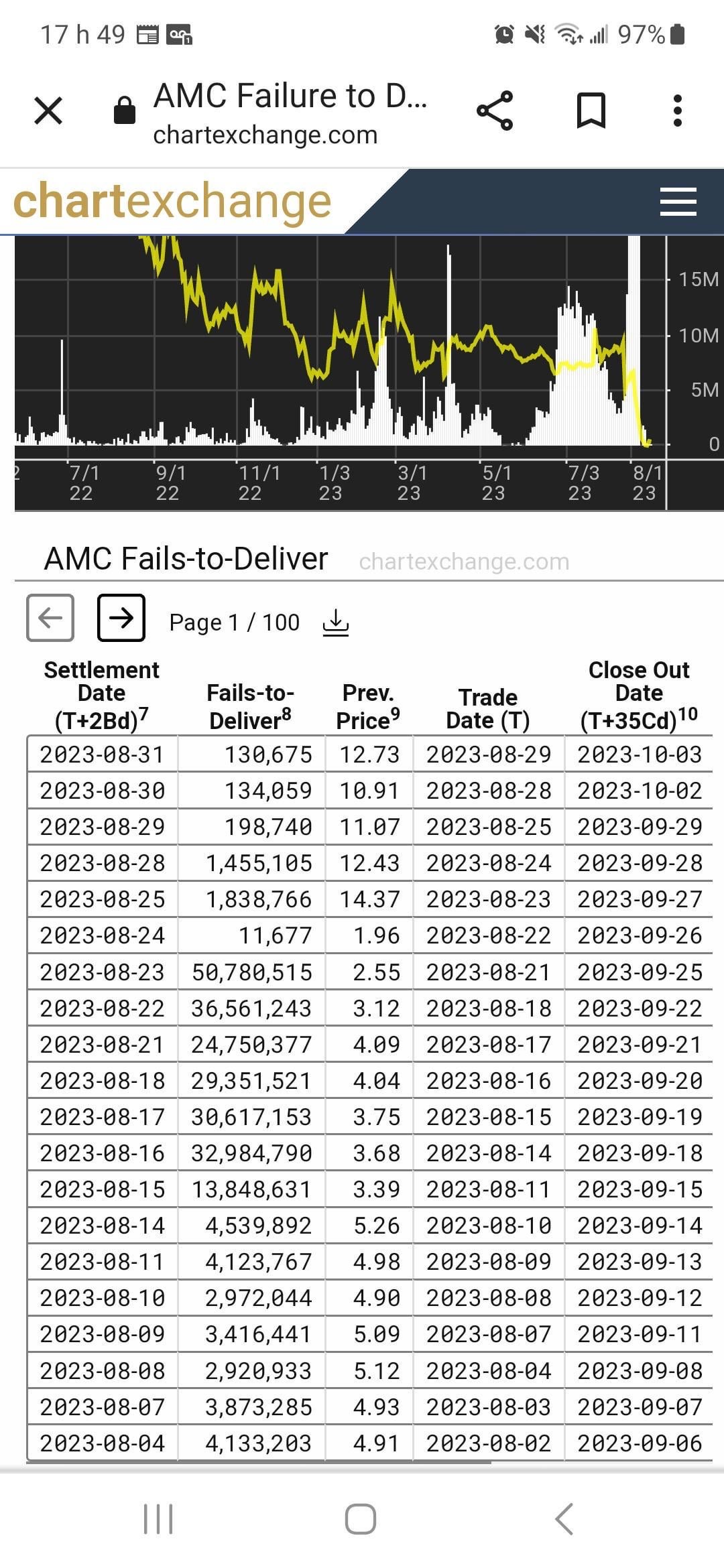
Task: Go to the next page of fails-to-deliver data
Action: tap(121, 618)
